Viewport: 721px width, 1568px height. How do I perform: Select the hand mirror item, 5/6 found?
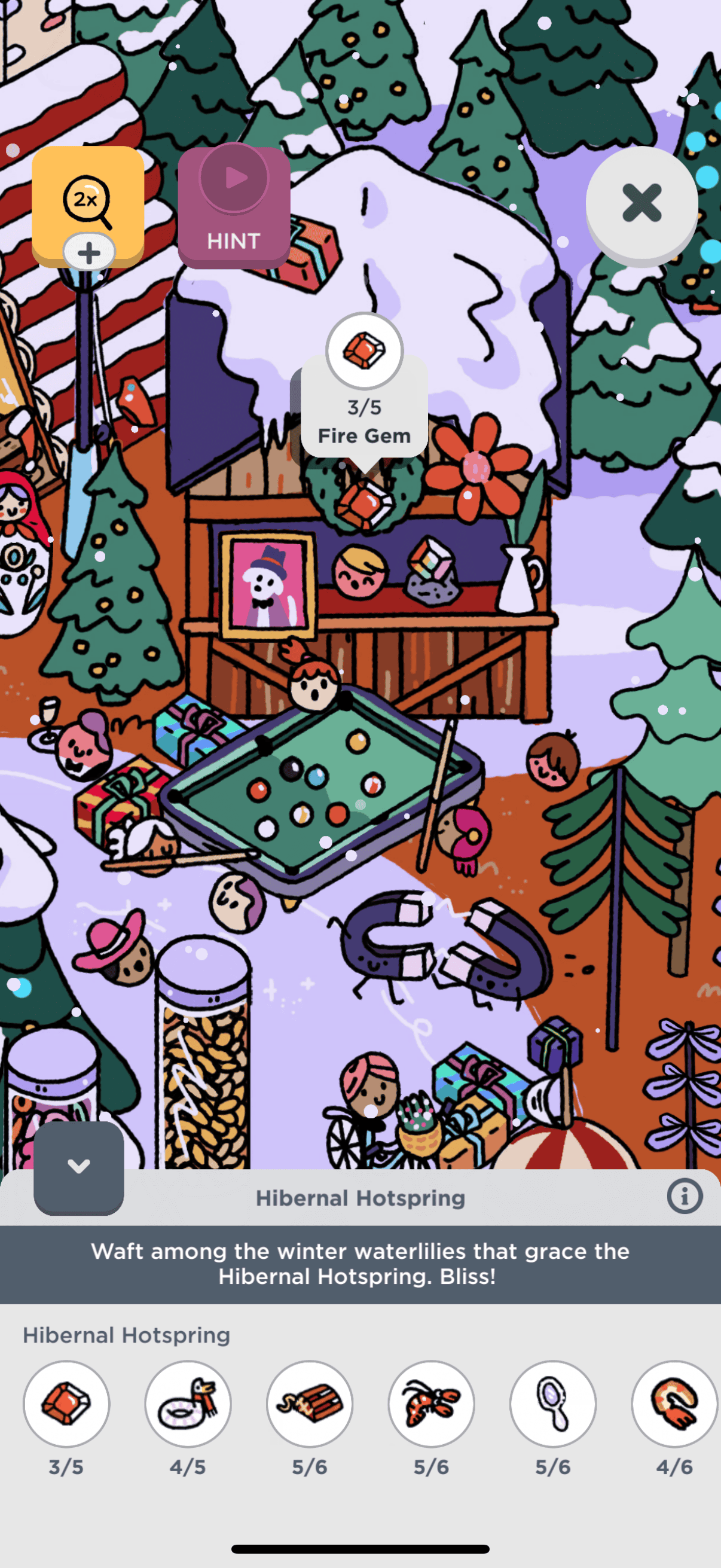click(x=553, y=1404)
